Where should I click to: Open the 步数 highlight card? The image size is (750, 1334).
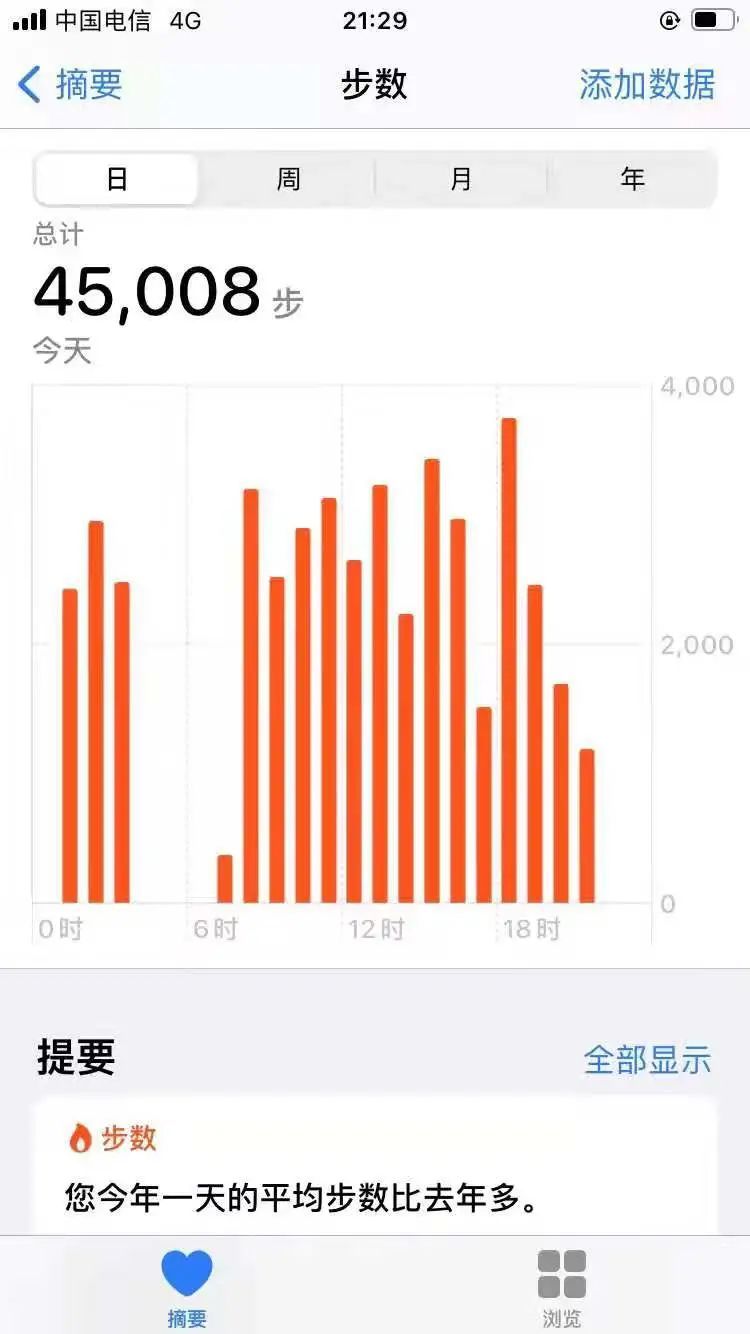click(375, 1168)
